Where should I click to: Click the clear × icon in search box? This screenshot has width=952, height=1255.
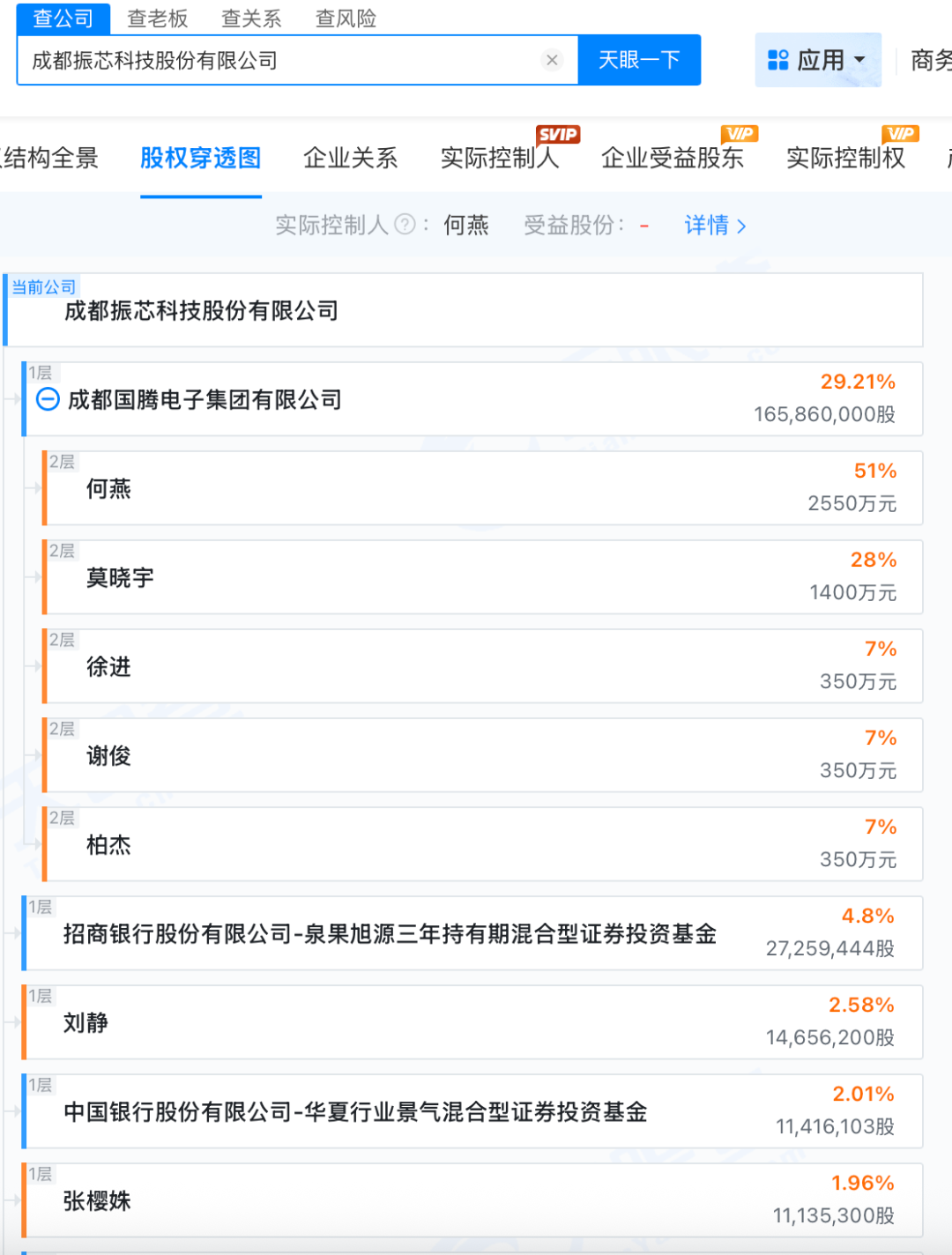click(x=552, y=60)
